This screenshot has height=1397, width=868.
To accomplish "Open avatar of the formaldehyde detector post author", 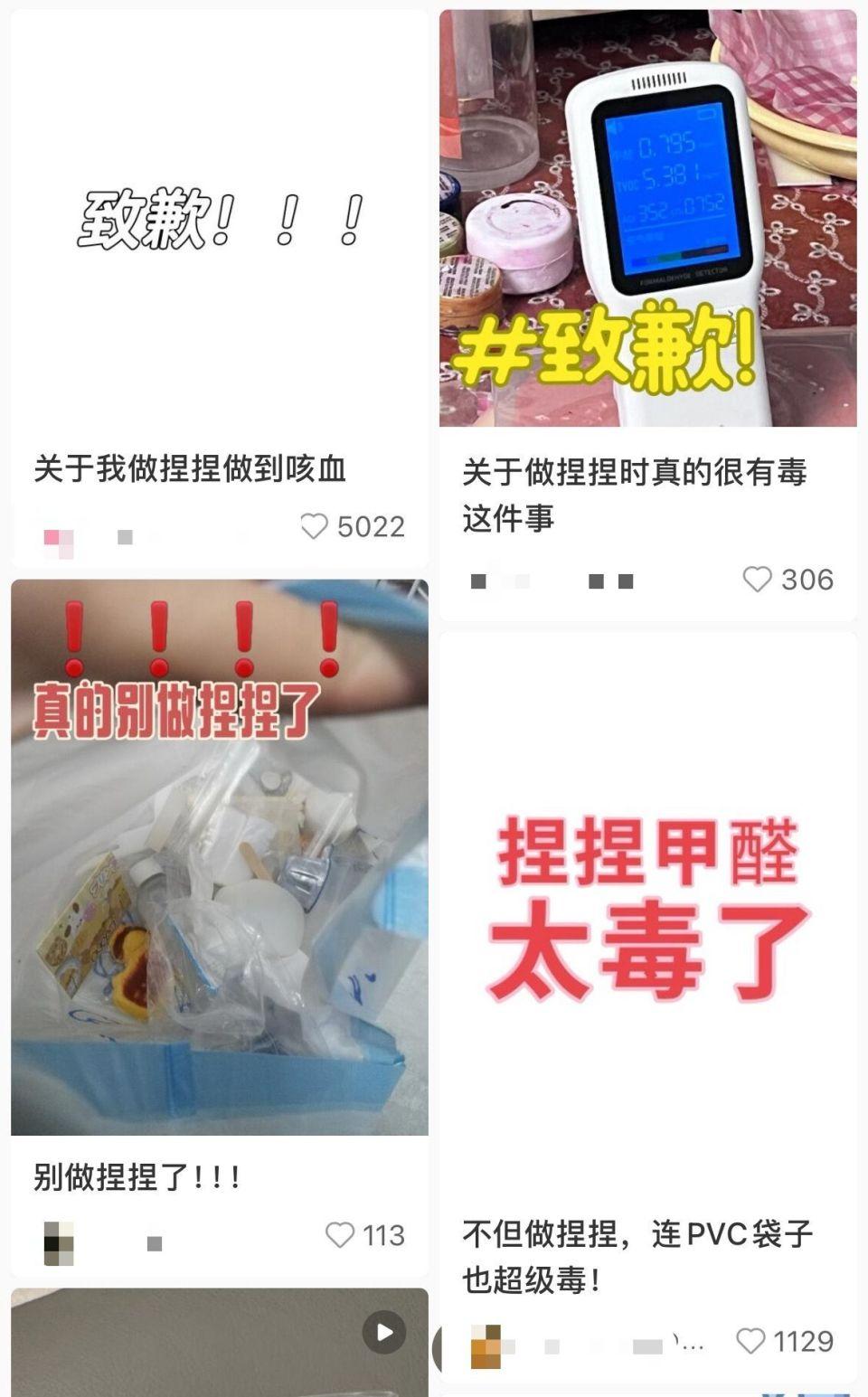I will click(x=481, y=581).
